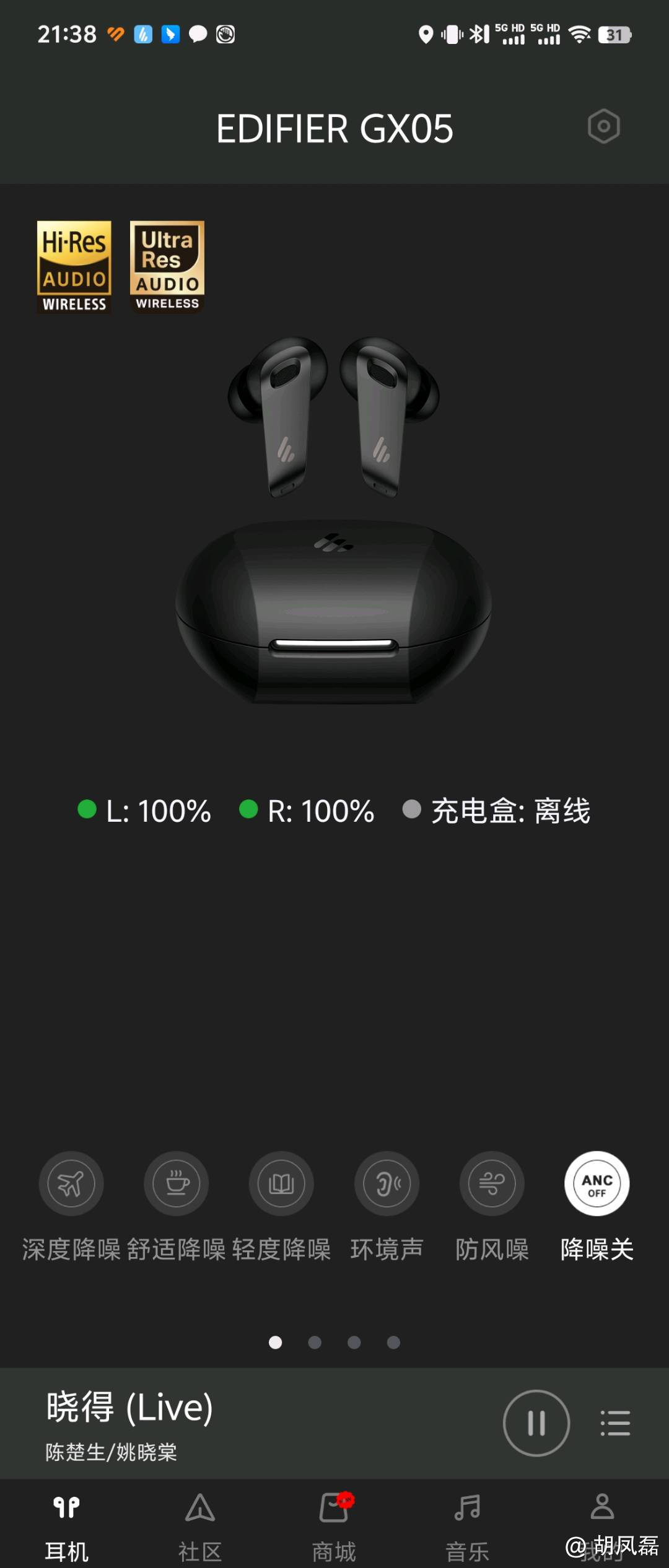Screen dimensions: 669x1568
Task: Switch to the 社区 tab
Action: pyautogui.click(x=200, y=1525)
